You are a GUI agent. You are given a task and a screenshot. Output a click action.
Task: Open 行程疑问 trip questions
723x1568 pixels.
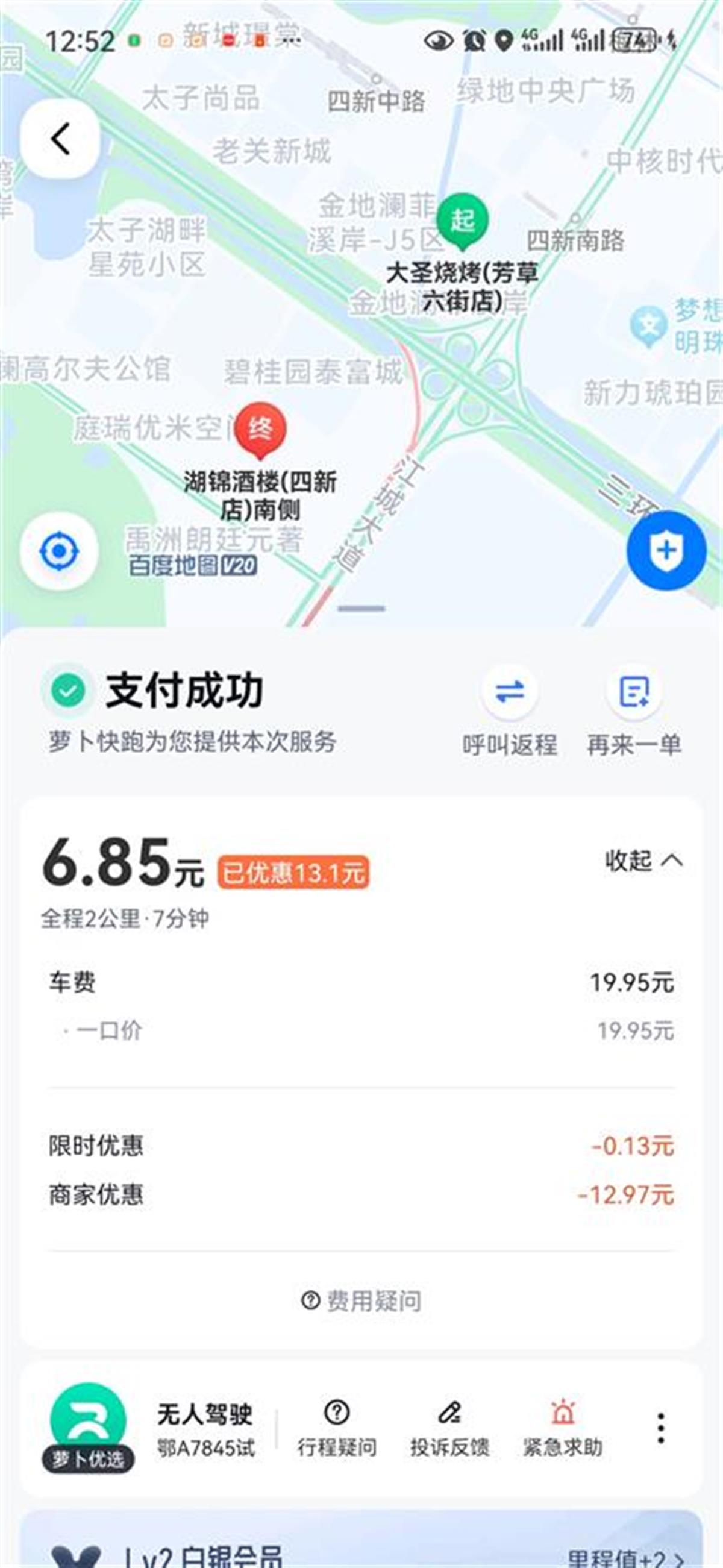coord(337,1429)
